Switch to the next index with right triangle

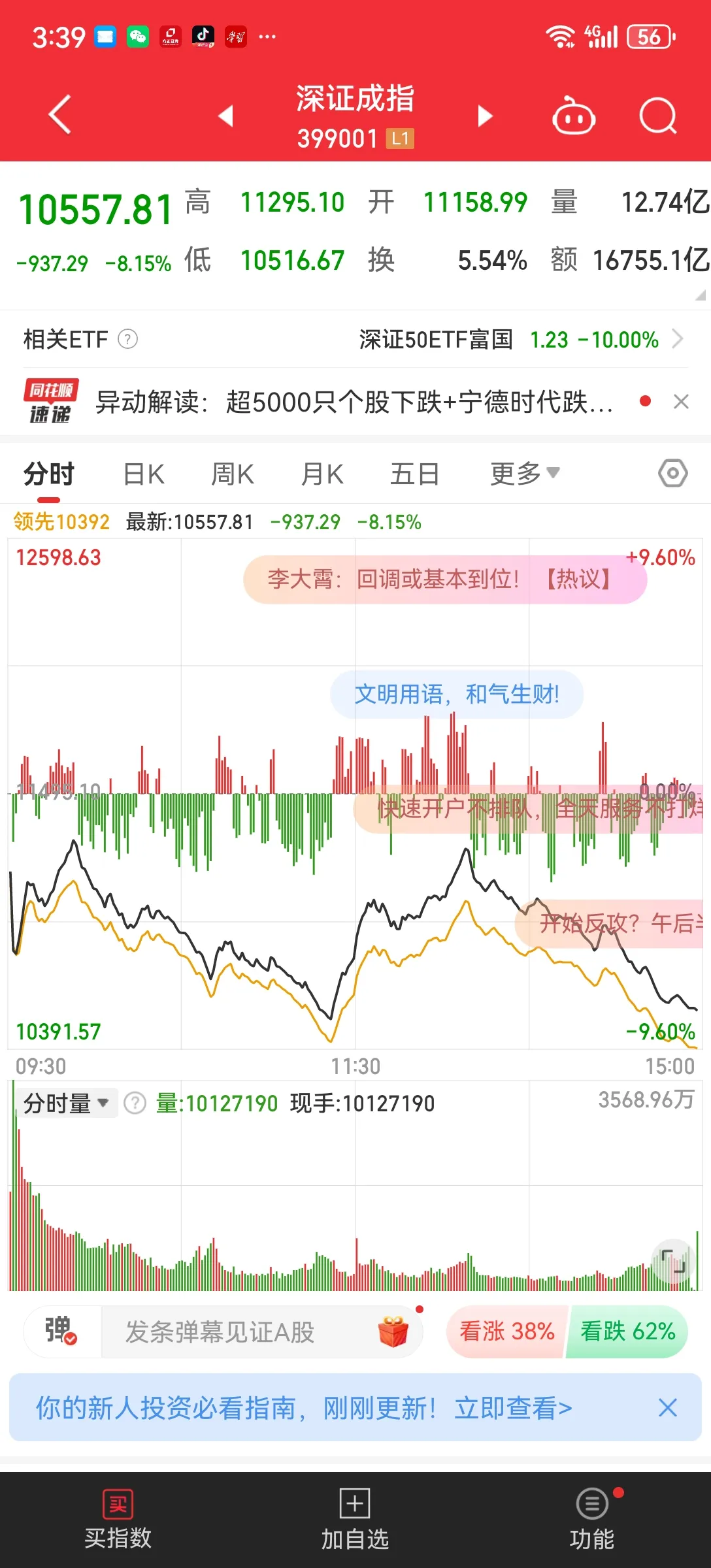tap(484, 116)
